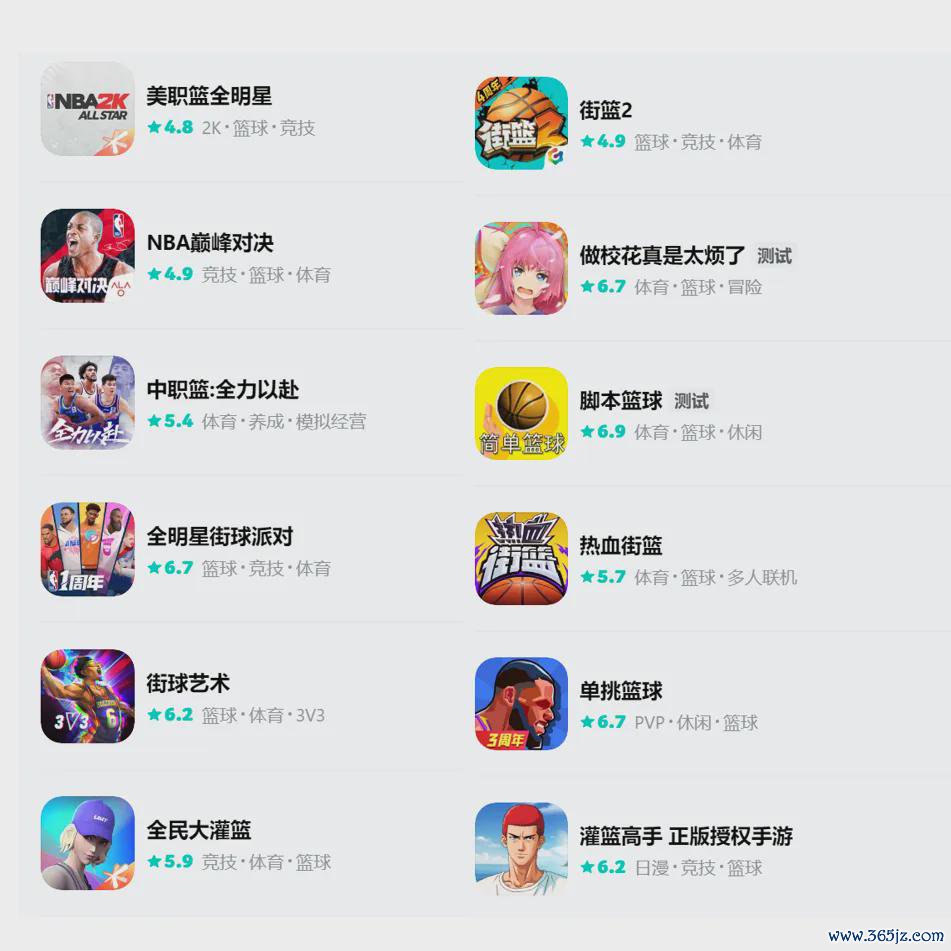Open the 单挑篮球 details

coord(620,692)
